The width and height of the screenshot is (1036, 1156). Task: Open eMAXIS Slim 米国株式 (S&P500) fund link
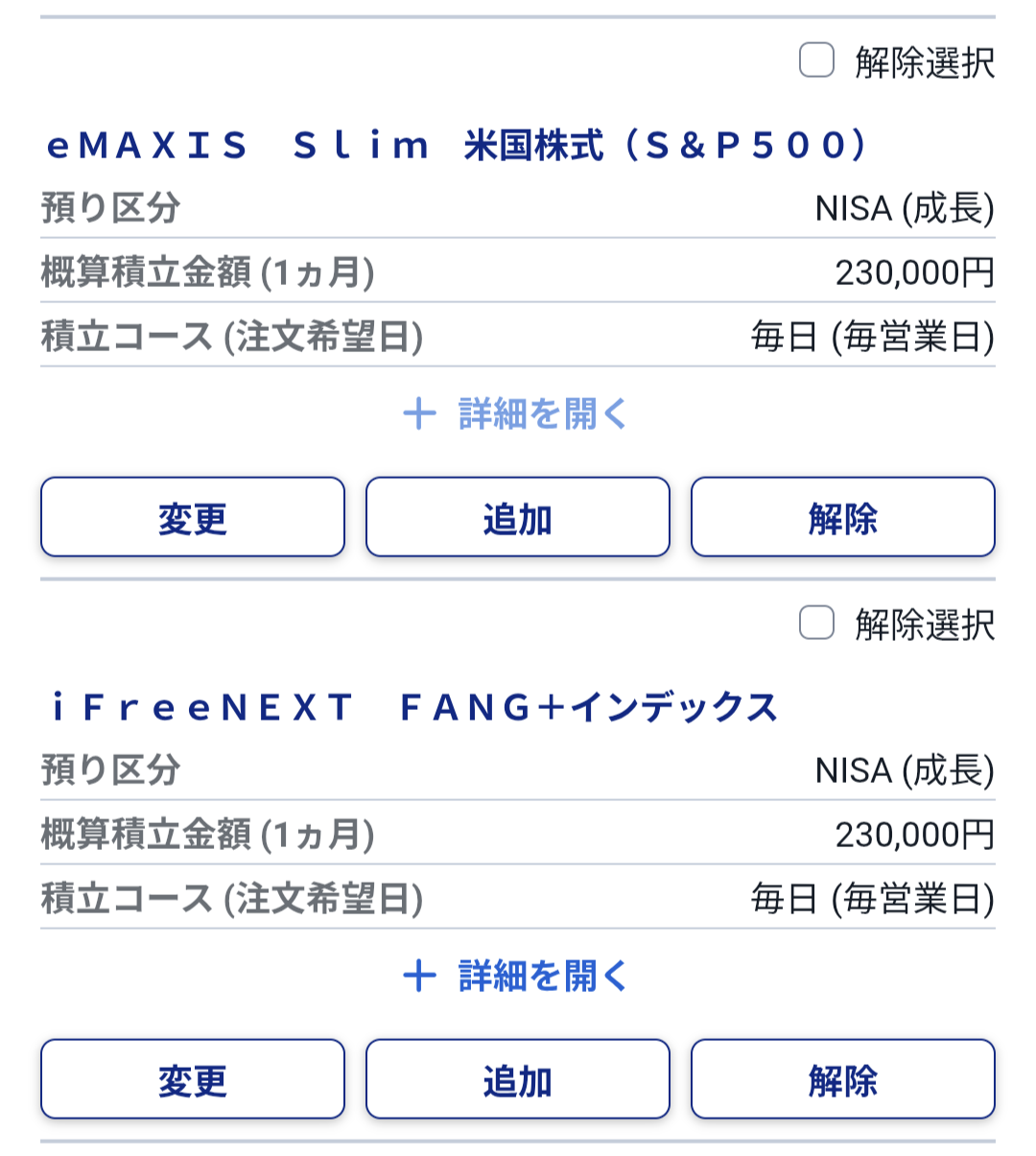457,146
